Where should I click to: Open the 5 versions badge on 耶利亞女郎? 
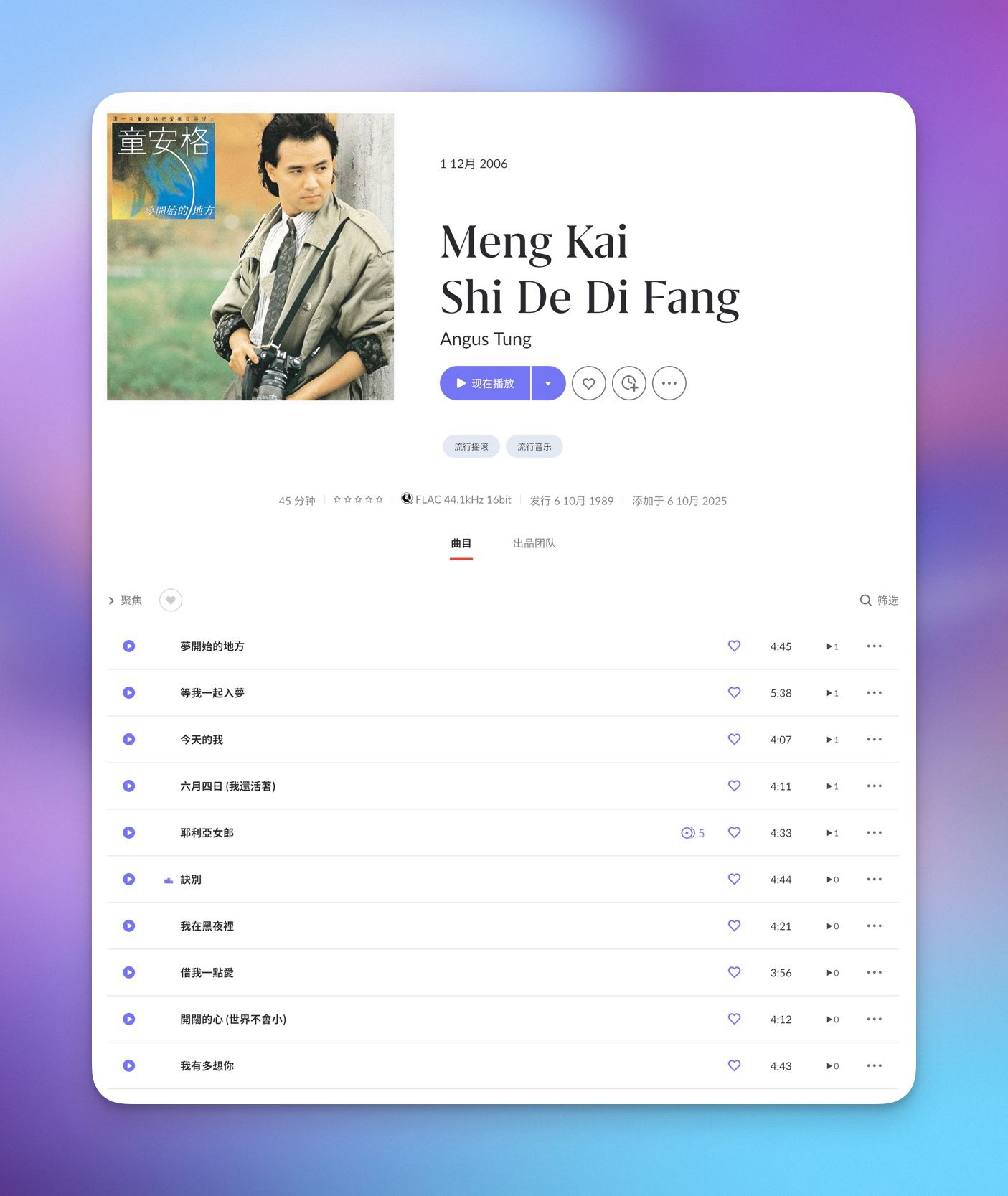[x=692, y=833]
